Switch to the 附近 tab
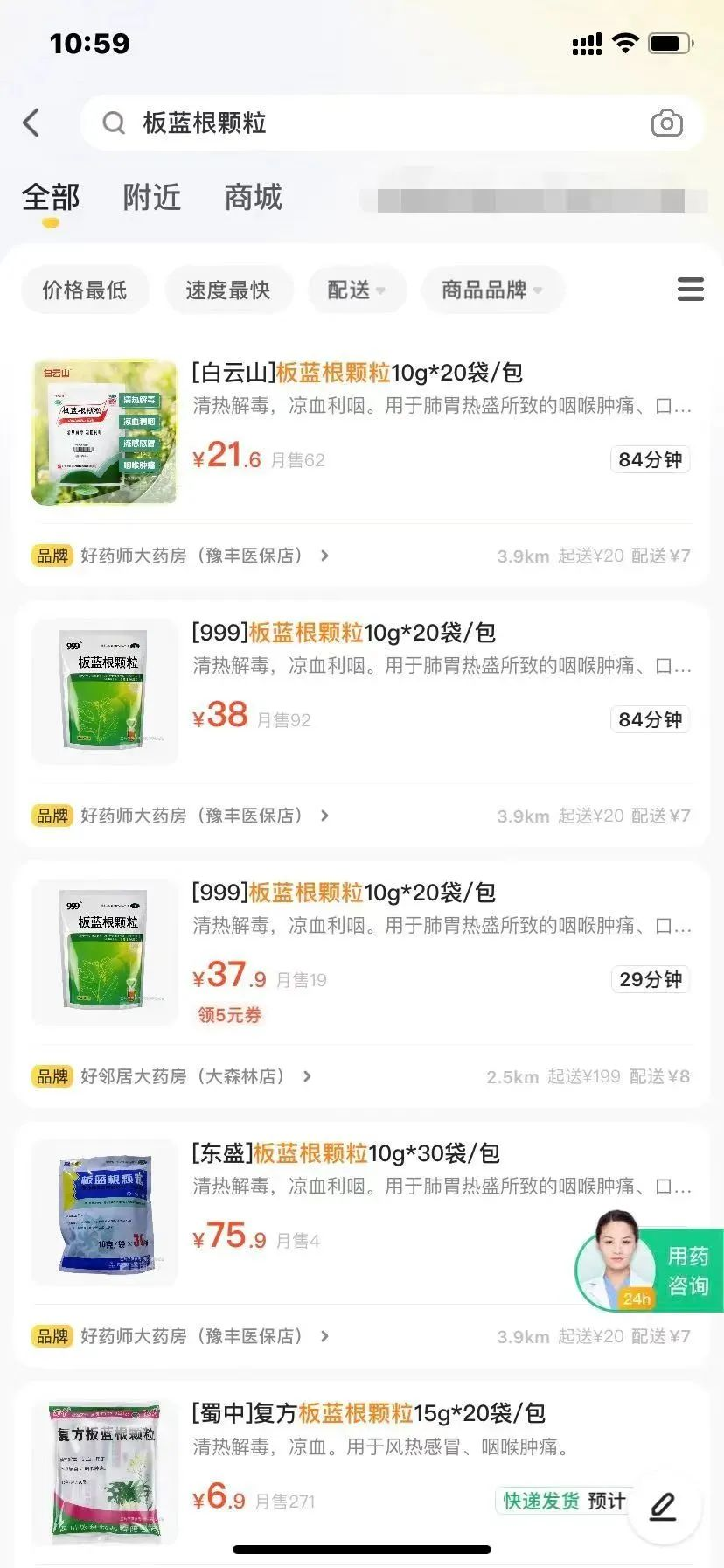724x1568 pixels. (151, 198)
